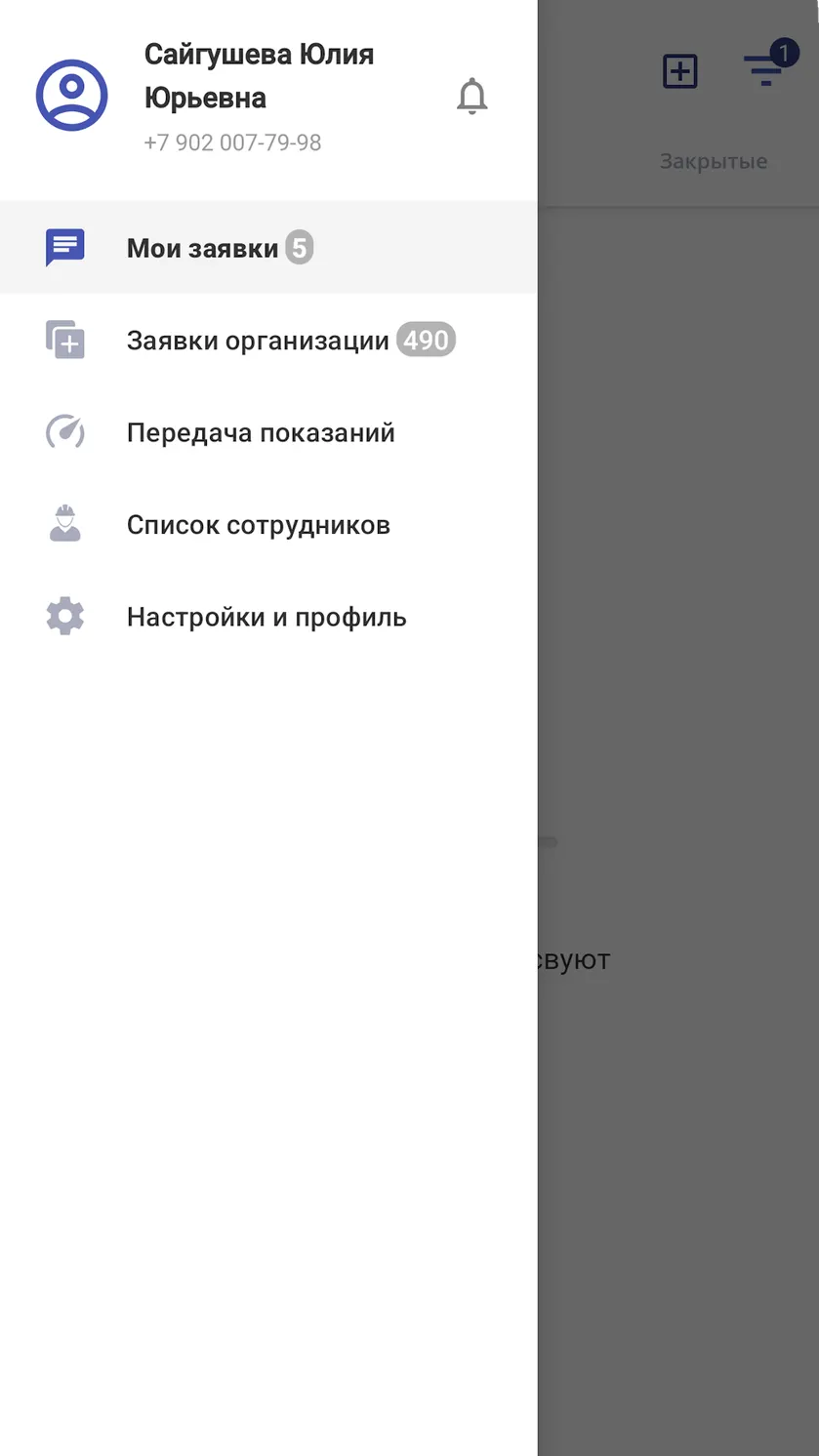This screenshot has width=819, height=1456.
Task: Open Настройки и профиль
Action: [x=268, y=617]
